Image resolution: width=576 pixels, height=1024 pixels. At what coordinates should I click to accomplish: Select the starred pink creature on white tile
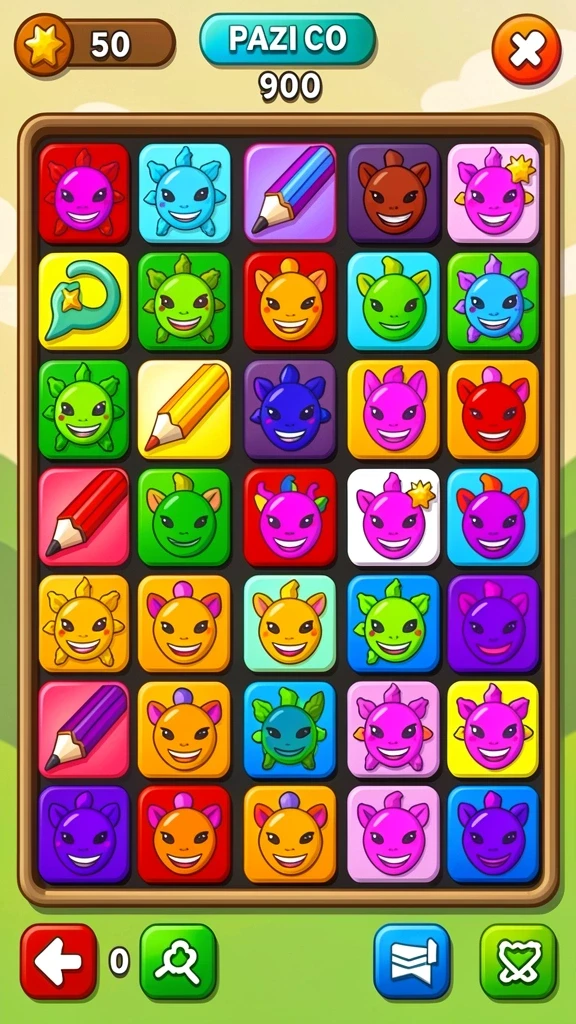tap(393, 517)
